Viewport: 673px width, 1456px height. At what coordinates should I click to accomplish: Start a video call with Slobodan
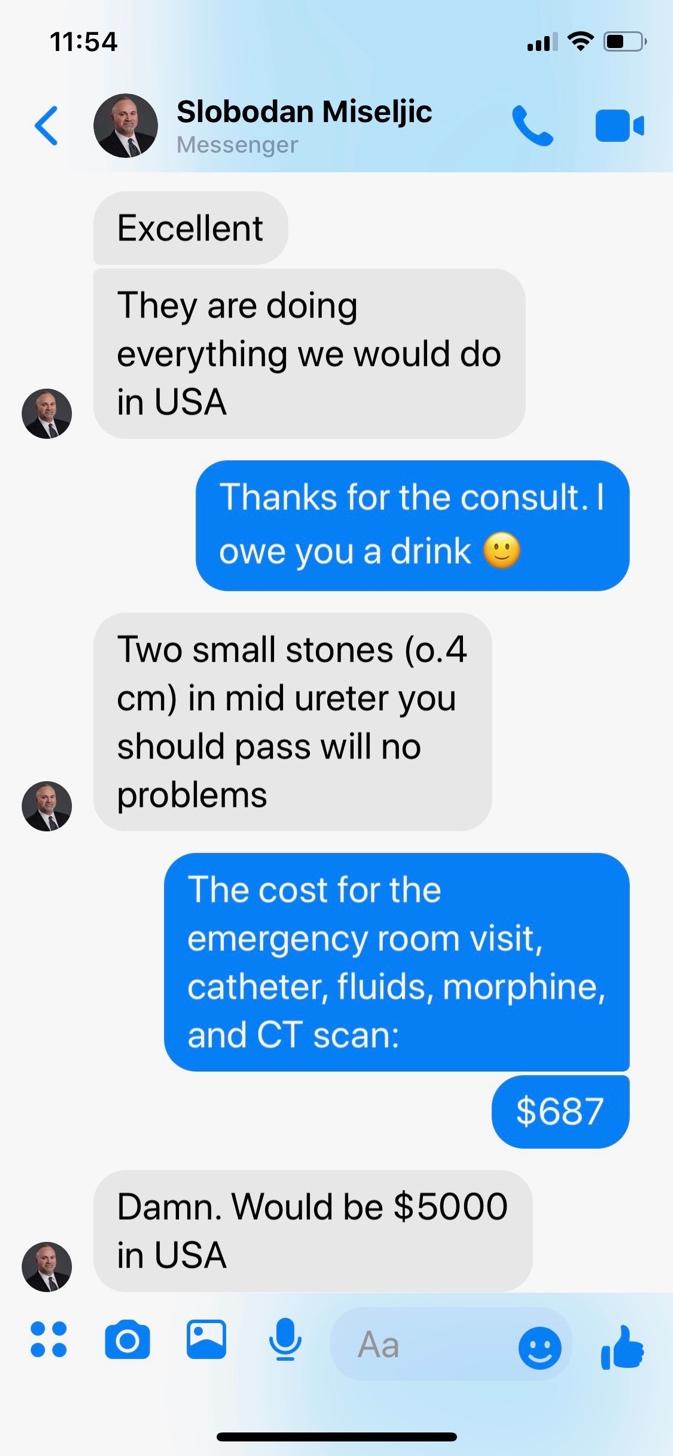619,126
